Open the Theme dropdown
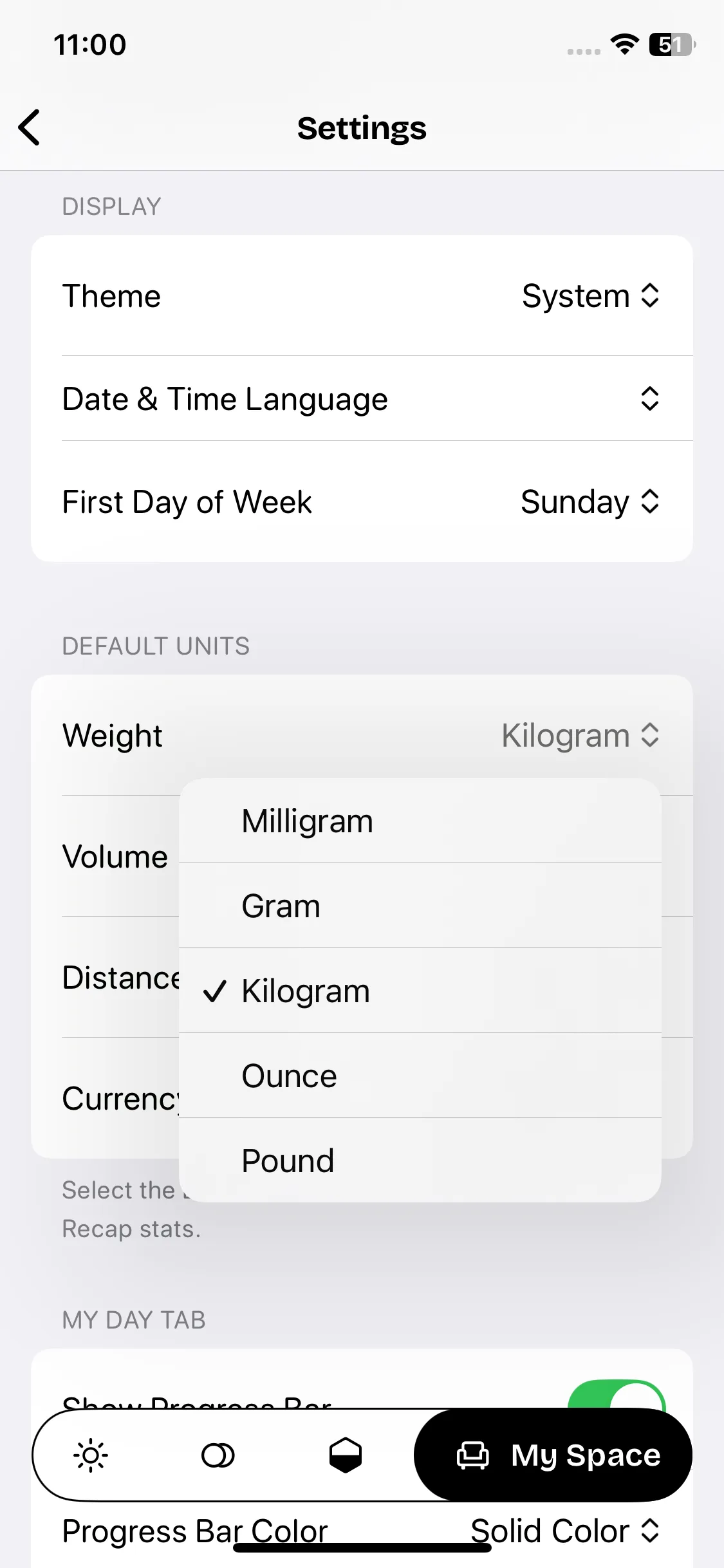Viewport: 724px width, 1568px height. [x=589, y=297]
